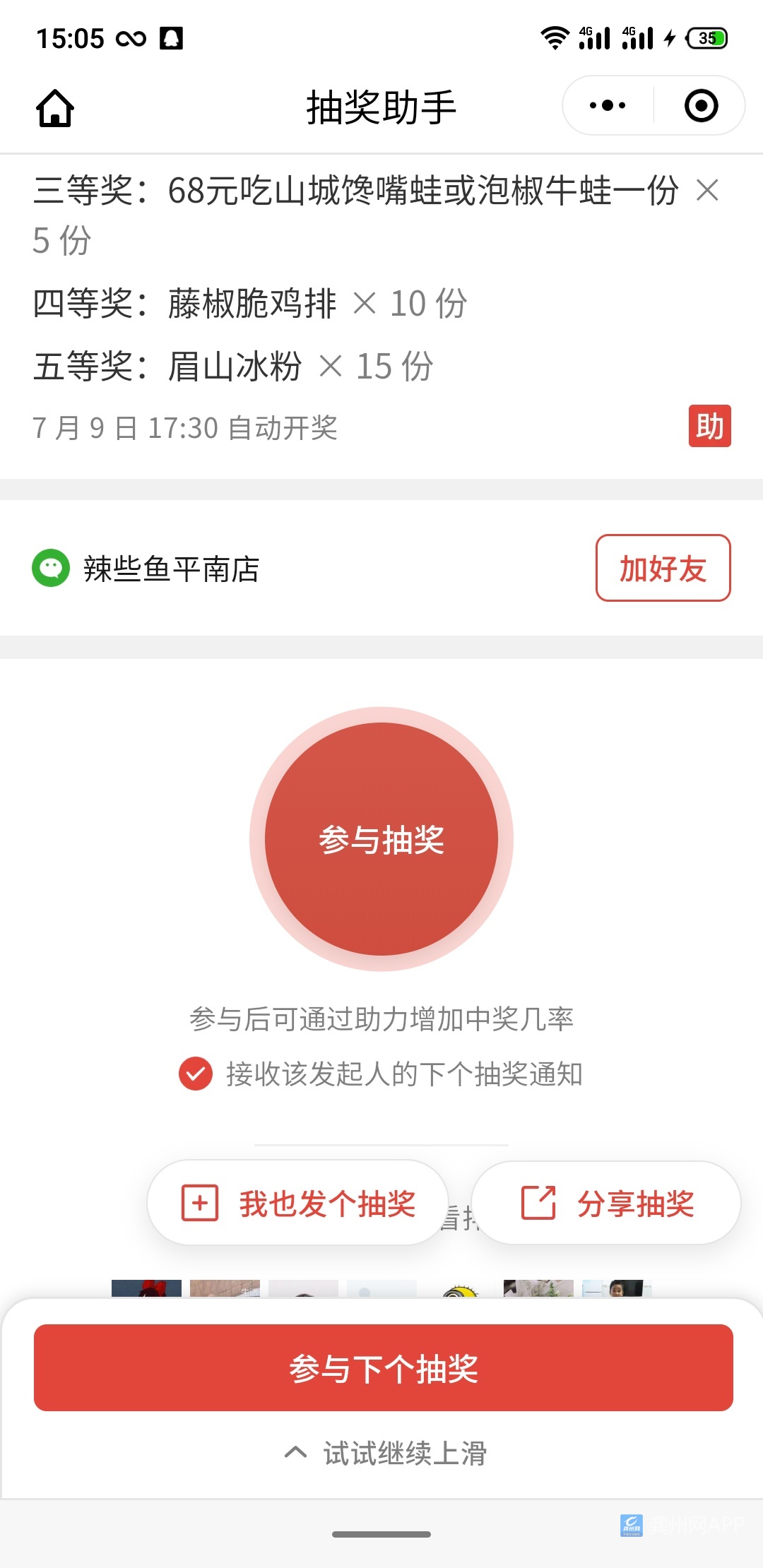
Task: Share this draw via 分享抽奖
Action: [x=606, y=1203]
